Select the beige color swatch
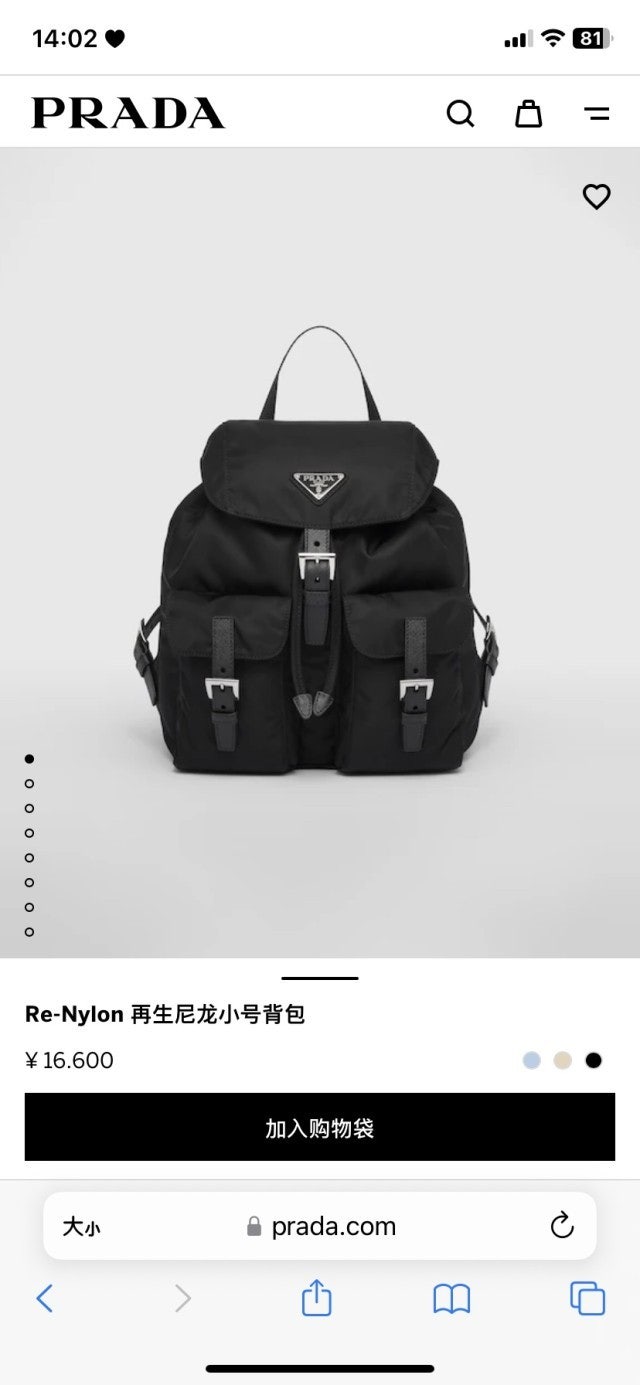The height and width of the screenshot is (1385, 640). point(563,1060)
